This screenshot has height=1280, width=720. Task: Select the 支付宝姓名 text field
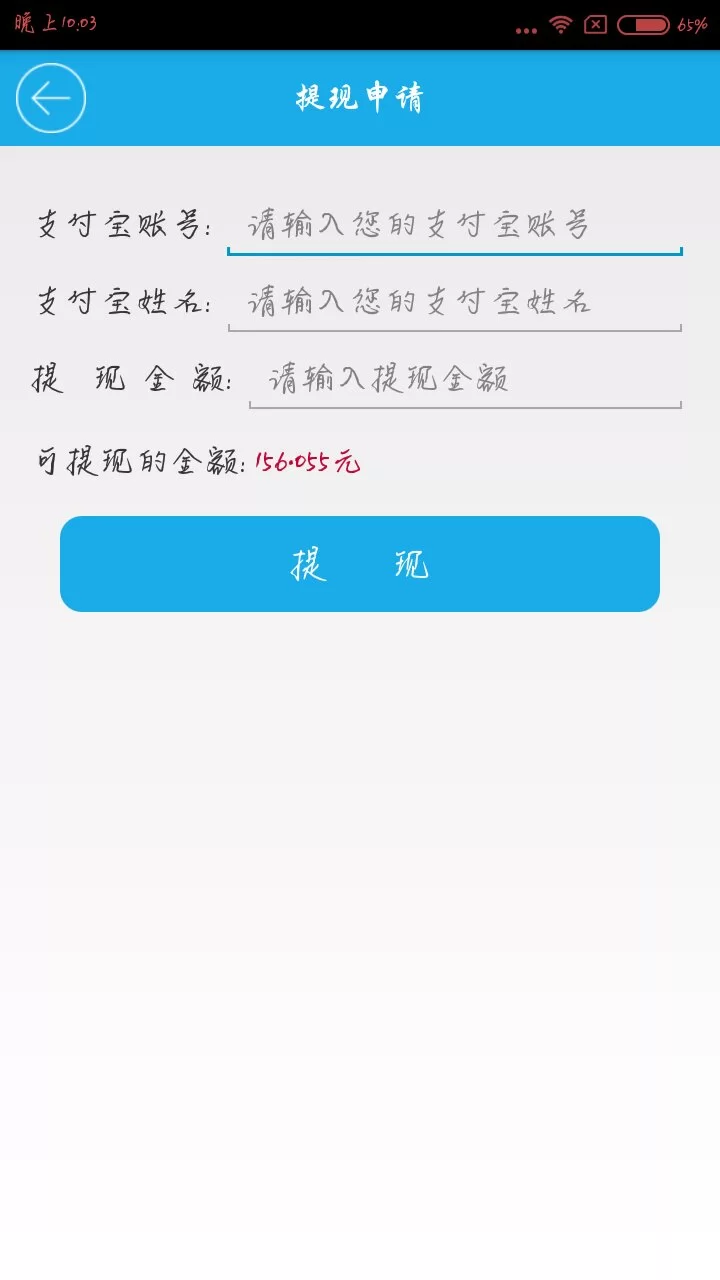click(454, 302)
